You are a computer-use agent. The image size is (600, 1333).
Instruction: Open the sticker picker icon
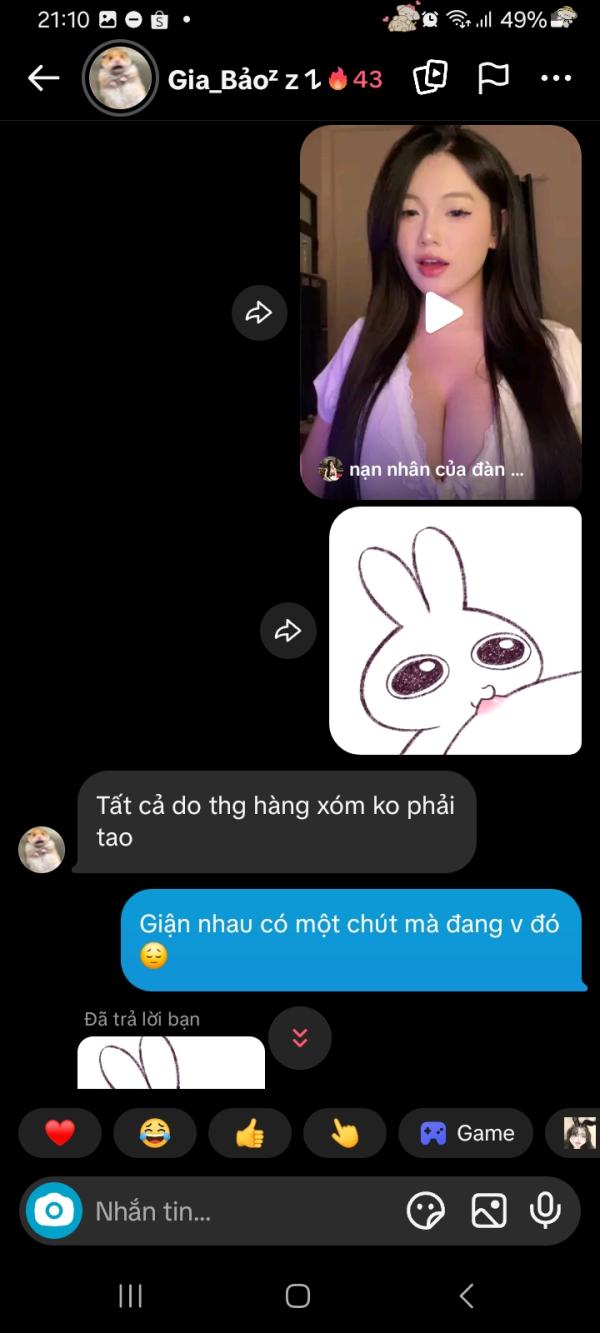pyautogui.click(x=426, y=1211)
